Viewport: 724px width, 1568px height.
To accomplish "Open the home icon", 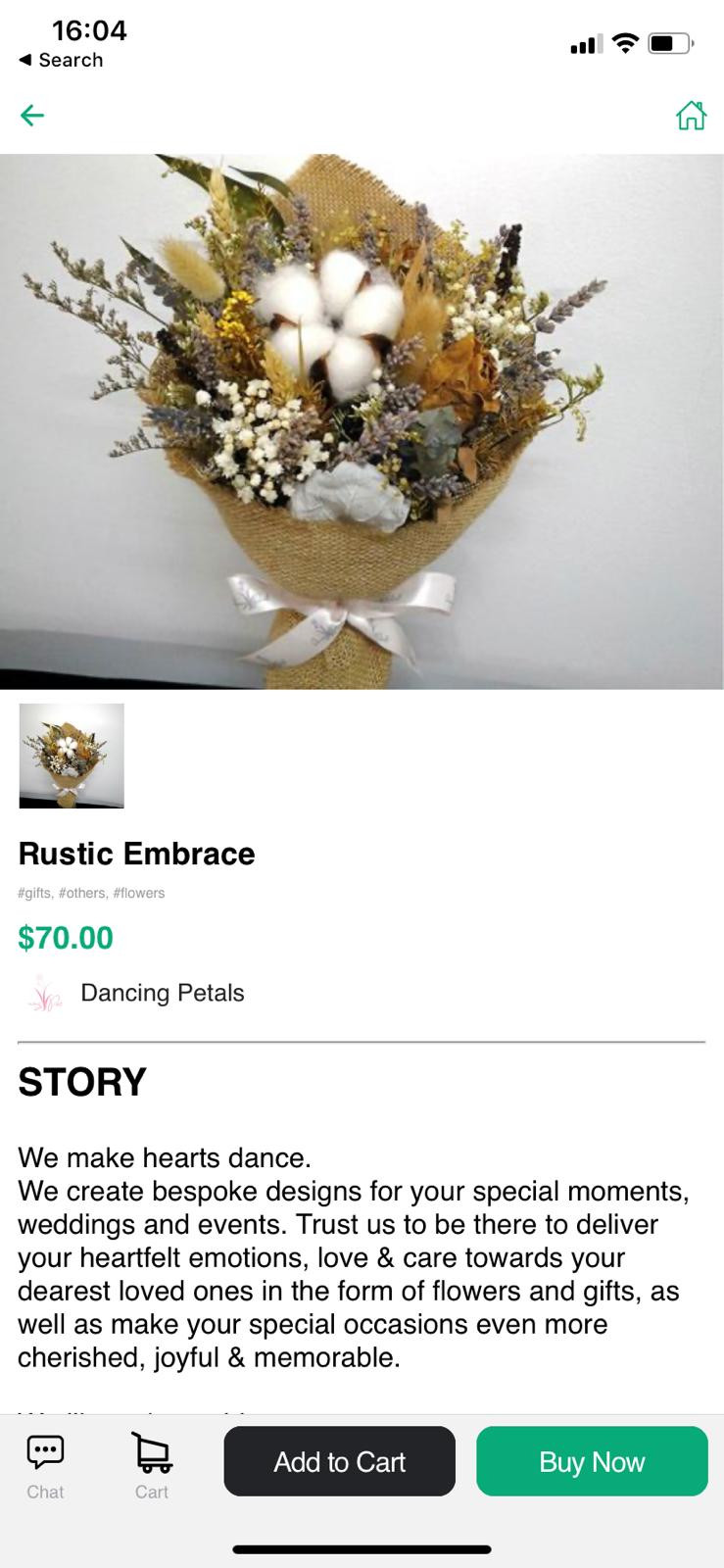I will (x=691, y=115).
